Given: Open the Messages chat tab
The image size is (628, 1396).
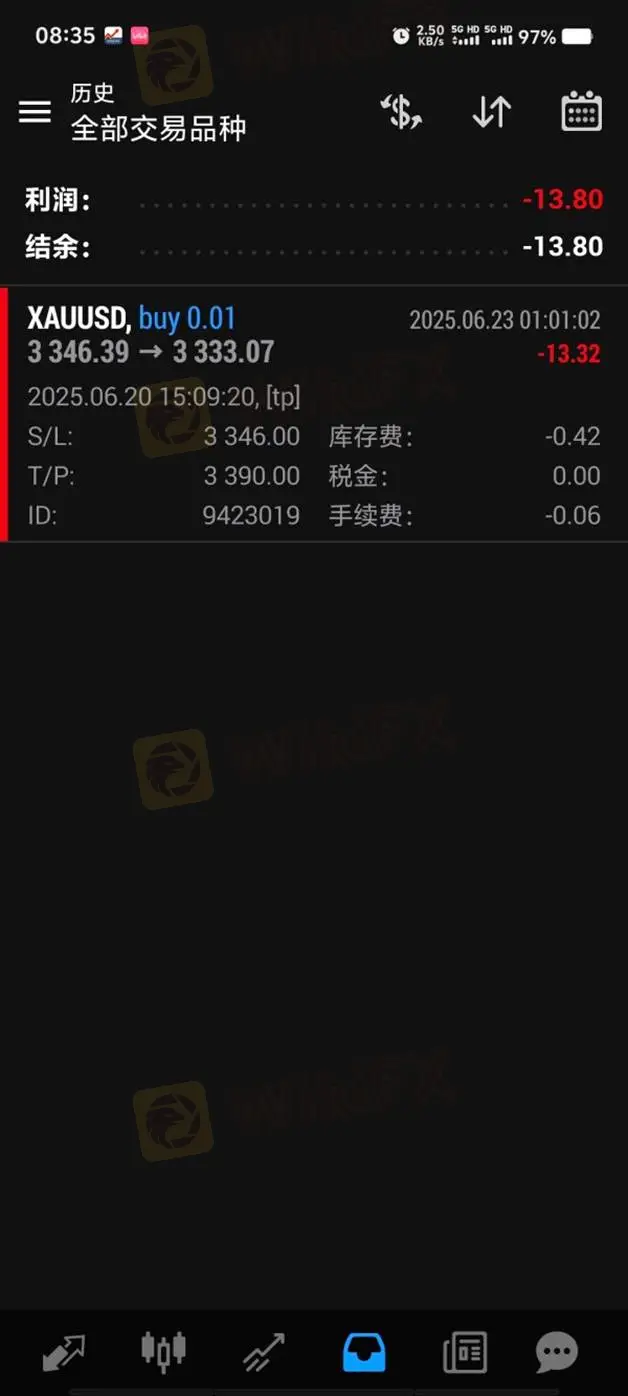Looking at the screenshot, I should [x=556, y=1353].
